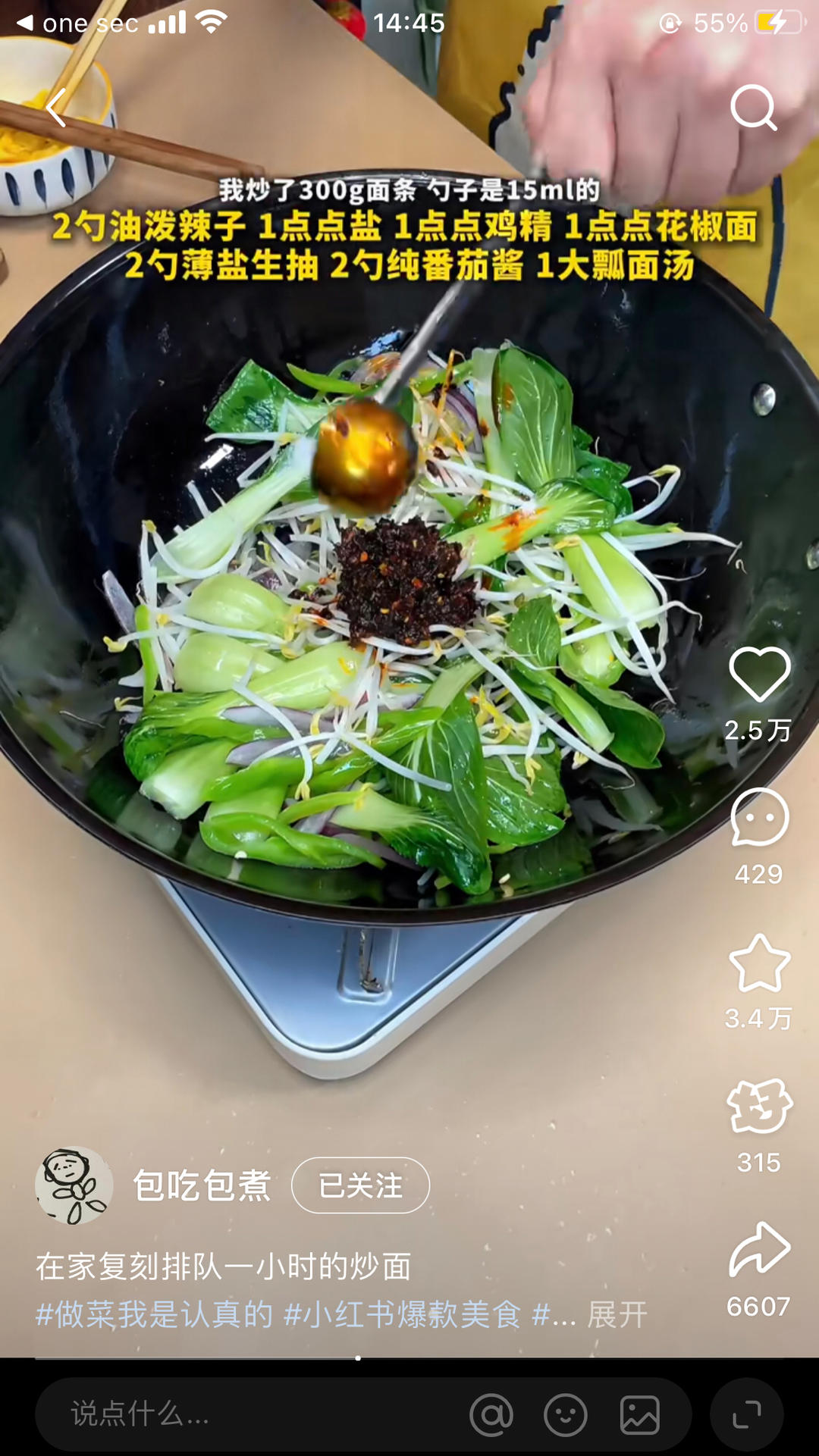This screenshot has height=1456, width=819.
Task: Like this video with the heart
Action: point(759,674)
